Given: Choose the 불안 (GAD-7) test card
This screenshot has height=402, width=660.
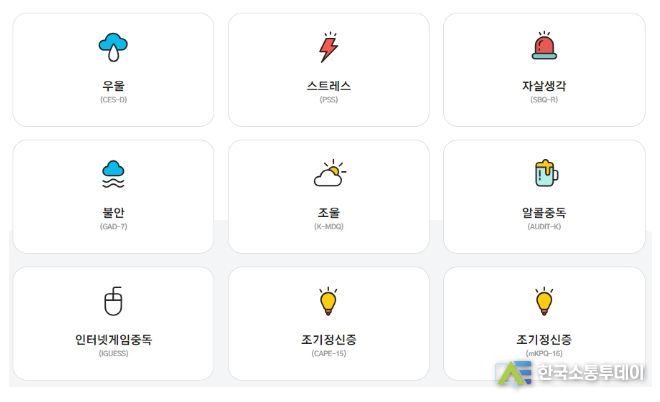Looking at the screenshot, I should click(113, 196).
